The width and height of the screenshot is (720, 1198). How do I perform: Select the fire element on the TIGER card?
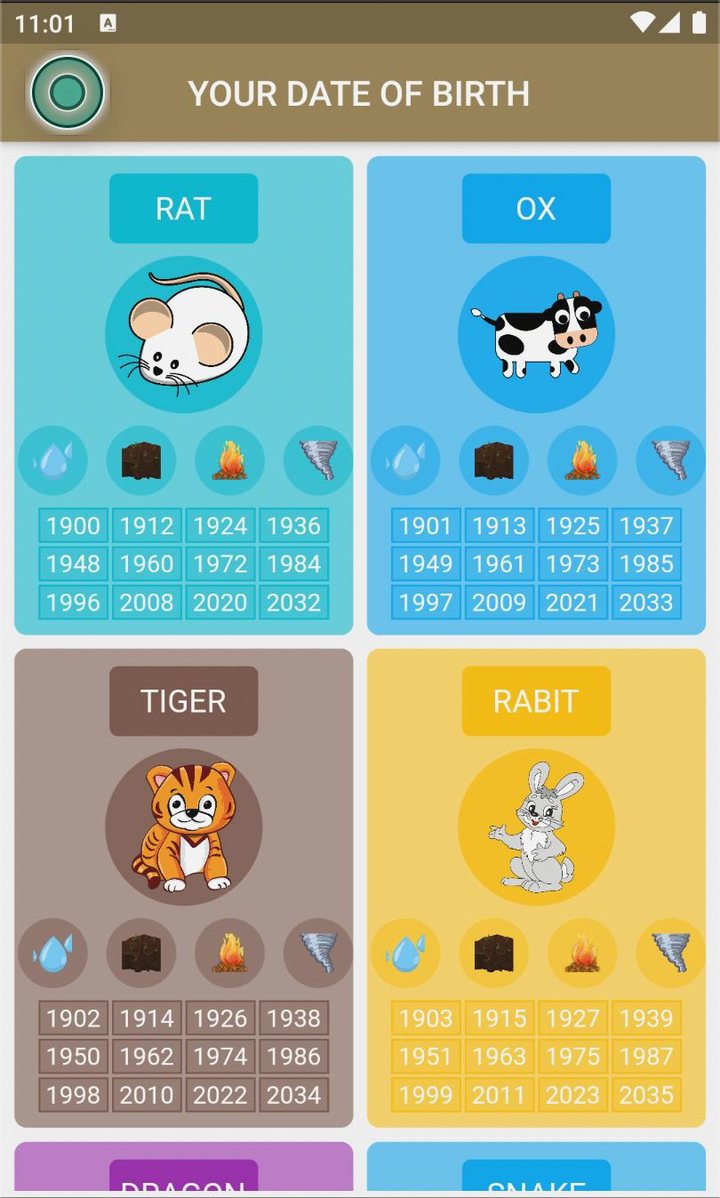coord(229,952)
